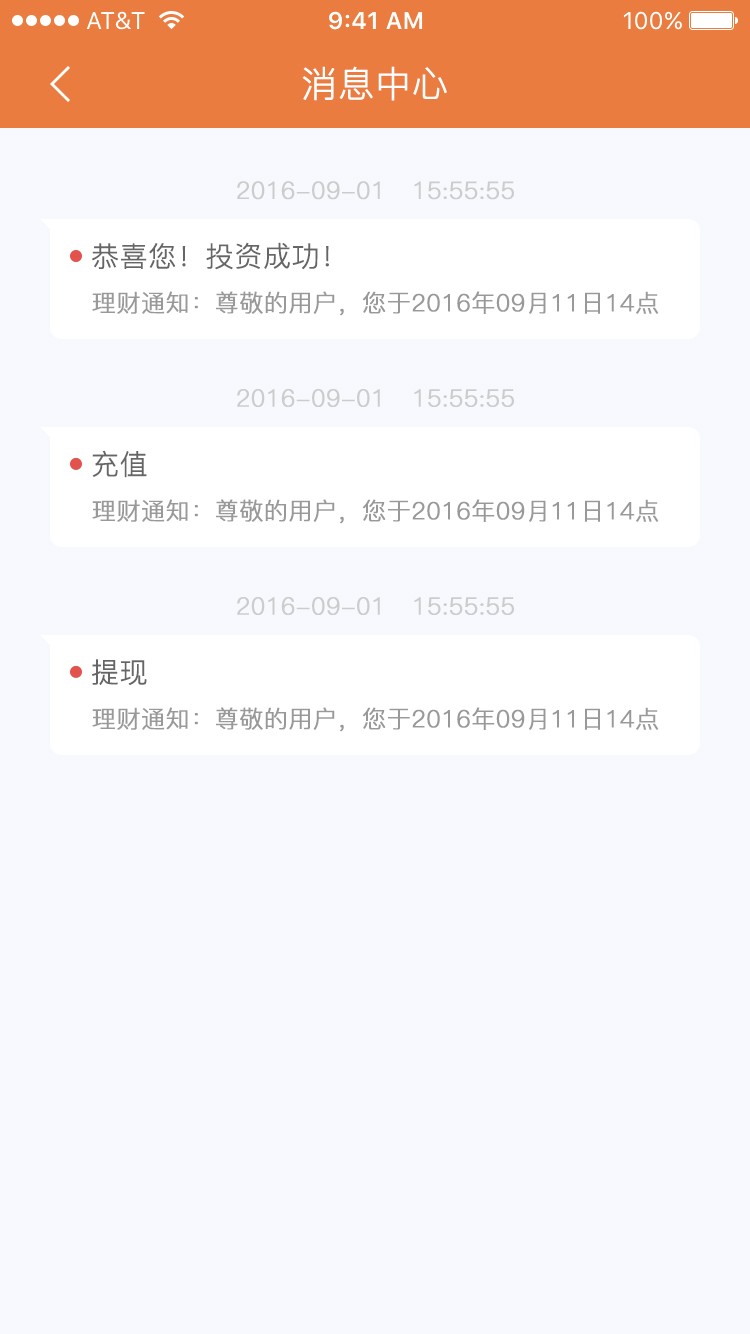Tap the 理财通知 preview text under 提现
Screen dimensions: 750x1334
[x=375, y=718]
